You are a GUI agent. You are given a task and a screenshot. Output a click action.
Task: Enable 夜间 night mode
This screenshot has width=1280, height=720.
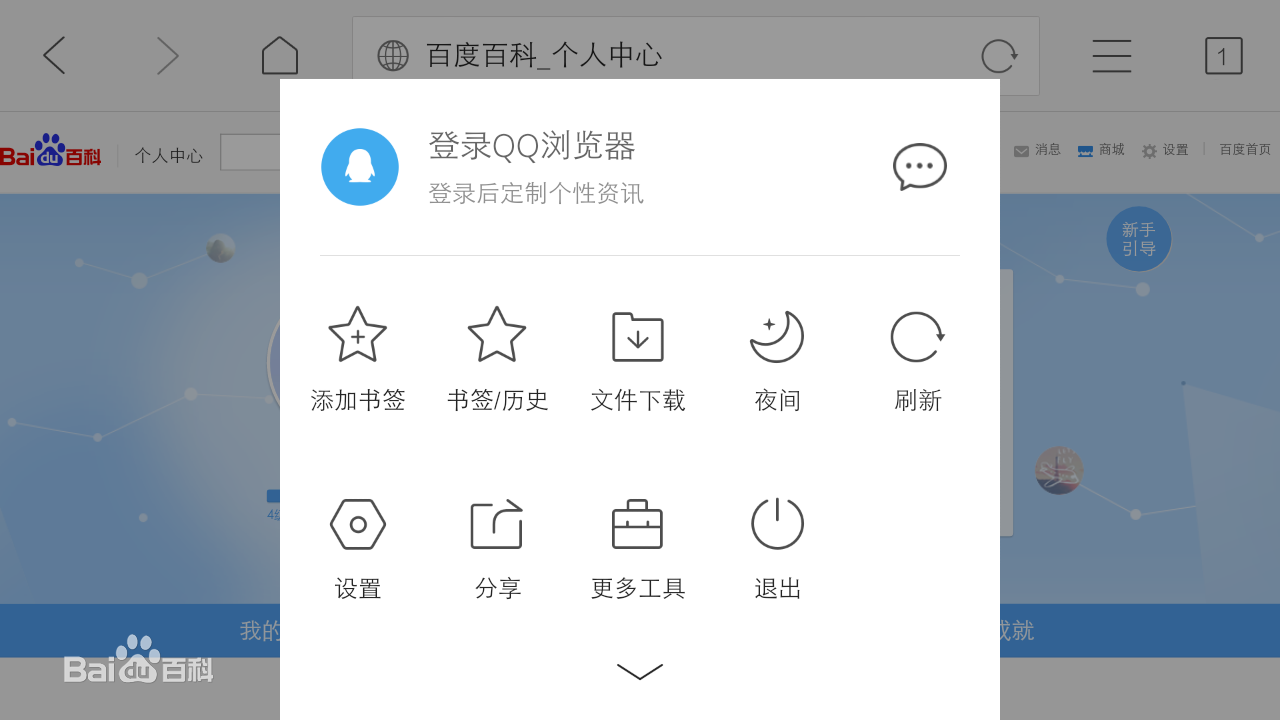pos(777,357)
